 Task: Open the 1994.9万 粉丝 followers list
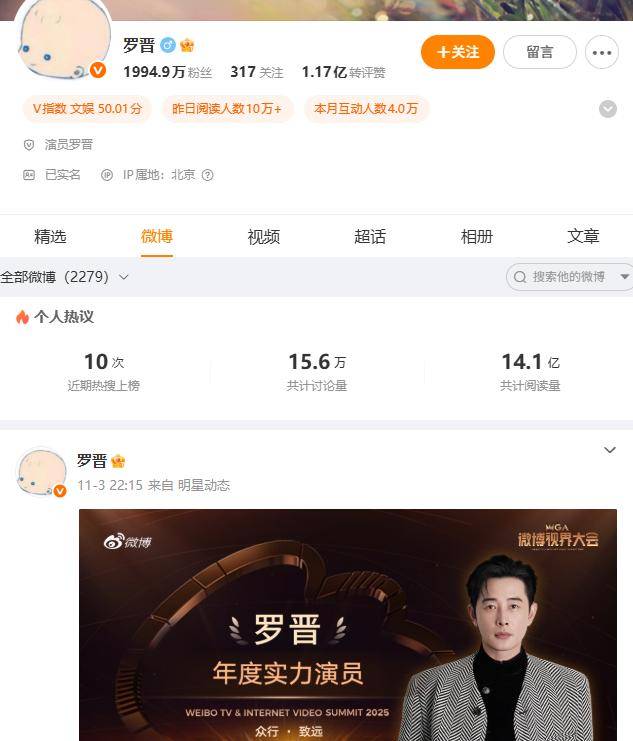pos(168,72)
